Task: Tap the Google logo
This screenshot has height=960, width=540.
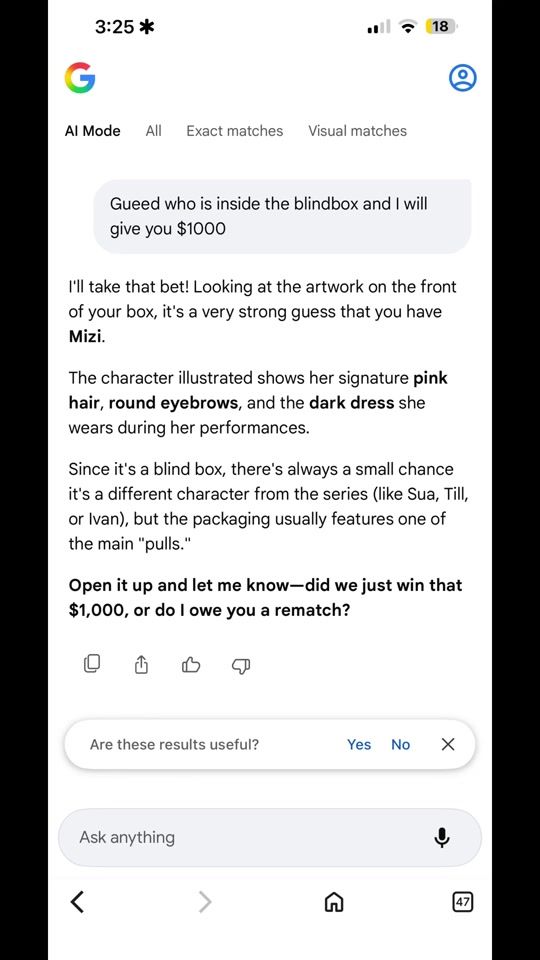Action: pyautogui.click(x=80, y=78)
